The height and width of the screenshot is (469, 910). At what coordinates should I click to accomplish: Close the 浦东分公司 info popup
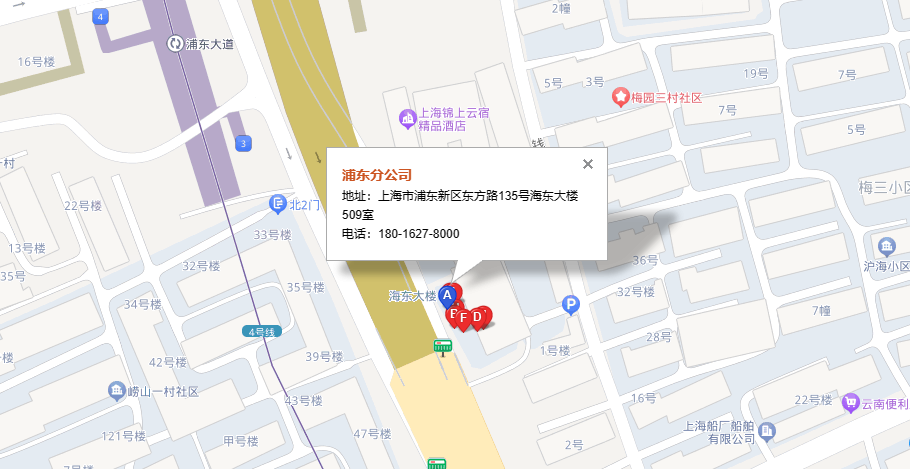[x=588, y=164]
